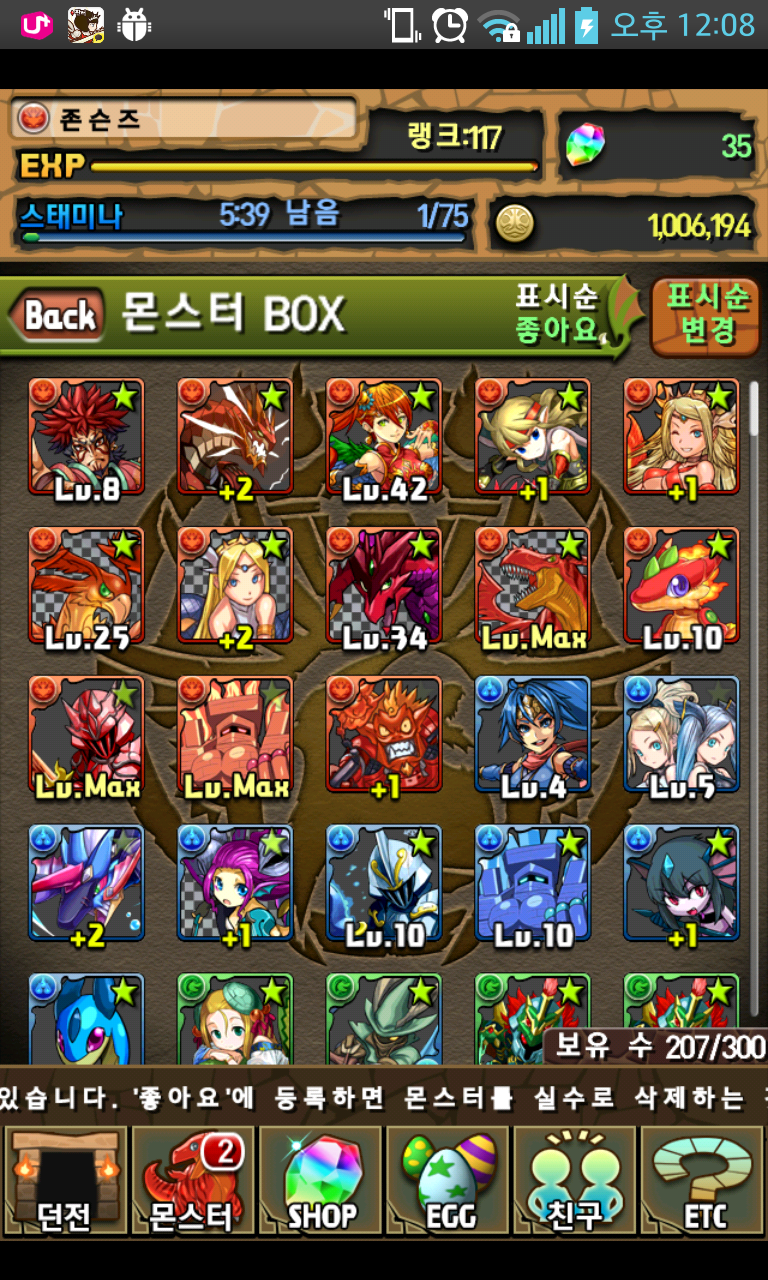
Task: Pick the small fire dragon at Lv.10
Action: [x=681, y=585]
